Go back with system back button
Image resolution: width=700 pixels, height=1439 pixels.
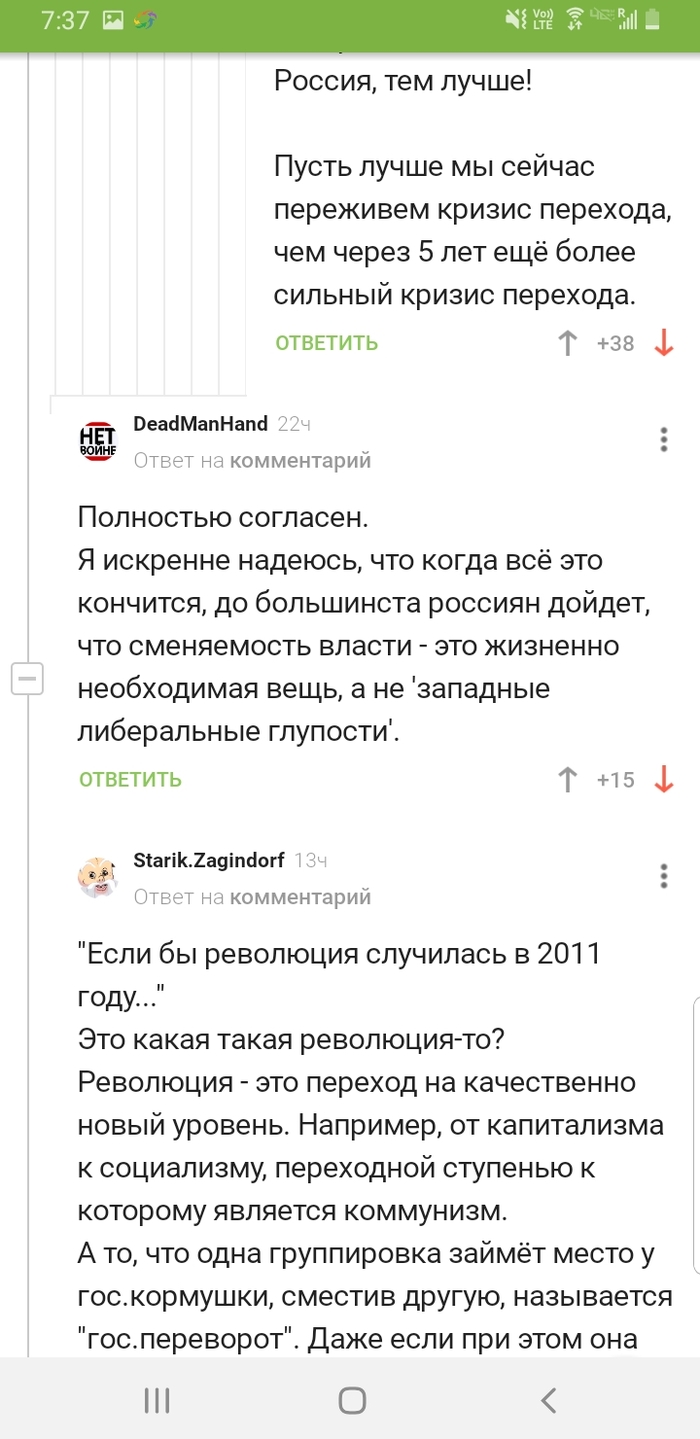point(547,1399)
